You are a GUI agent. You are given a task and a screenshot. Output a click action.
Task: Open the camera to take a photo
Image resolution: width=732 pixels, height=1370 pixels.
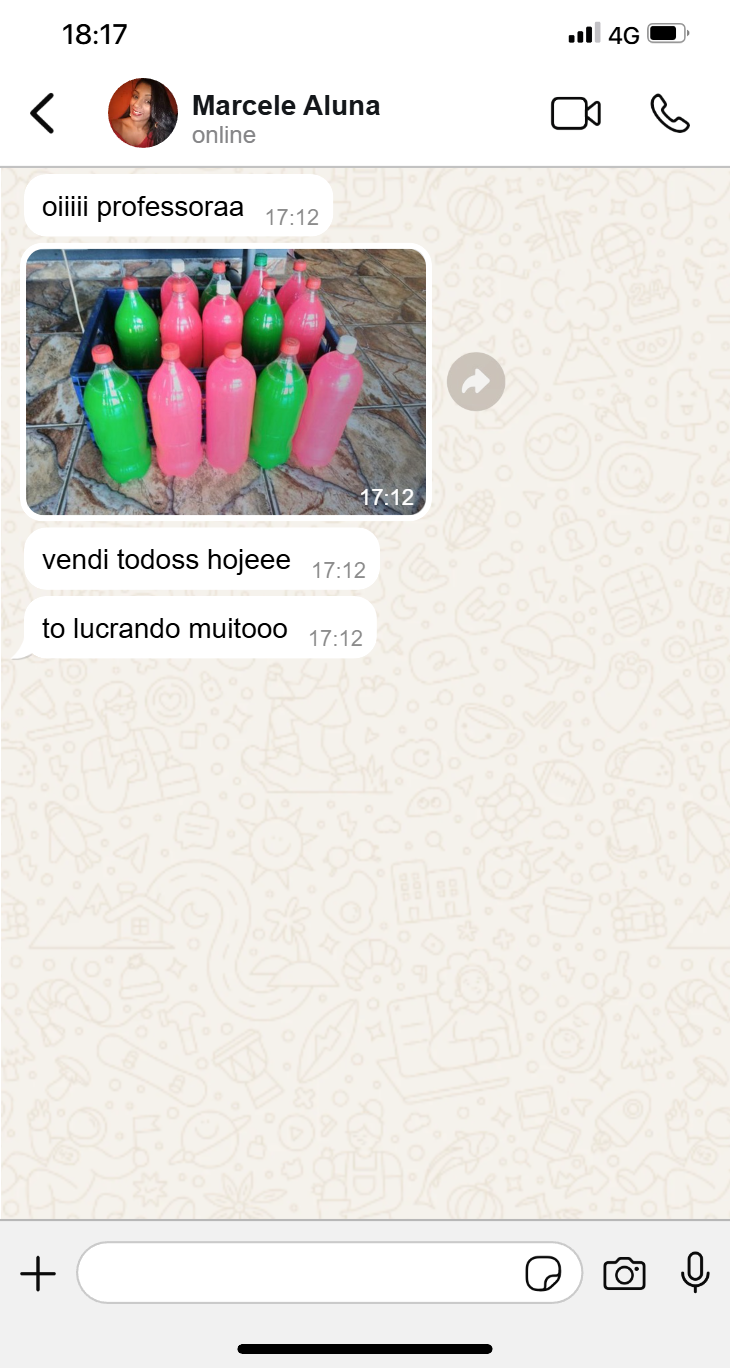point(624,1274)
